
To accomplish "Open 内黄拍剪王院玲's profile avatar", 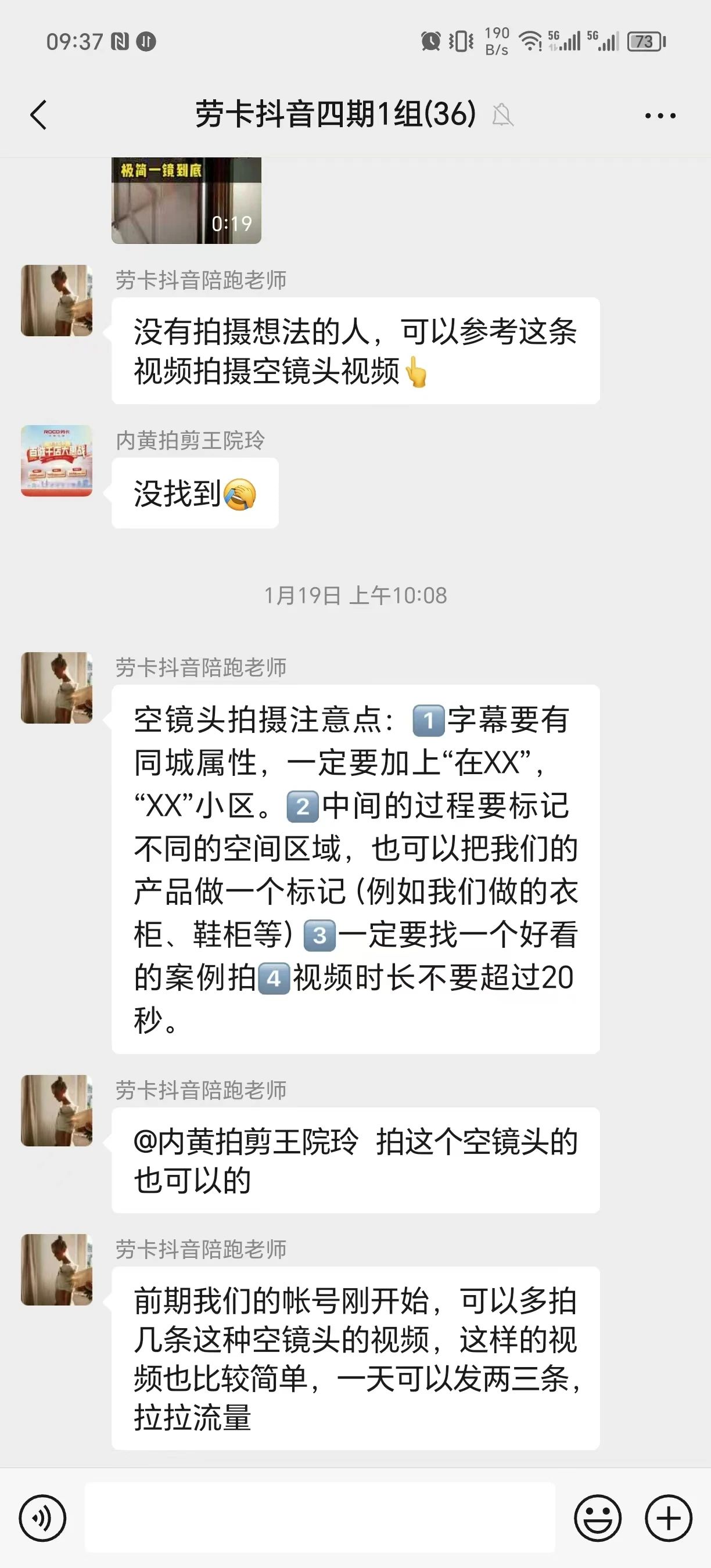I will click(x=56, y=461).
